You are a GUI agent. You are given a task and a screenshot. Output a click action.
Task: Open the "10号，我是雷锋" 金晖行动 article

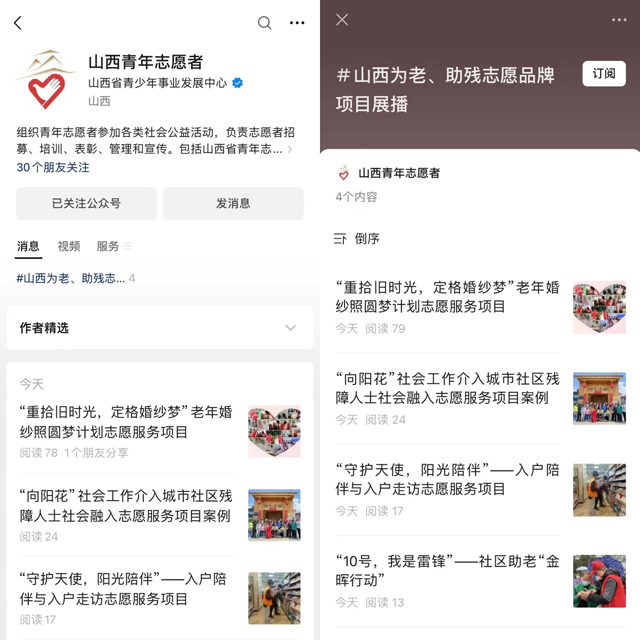[447, 570]
